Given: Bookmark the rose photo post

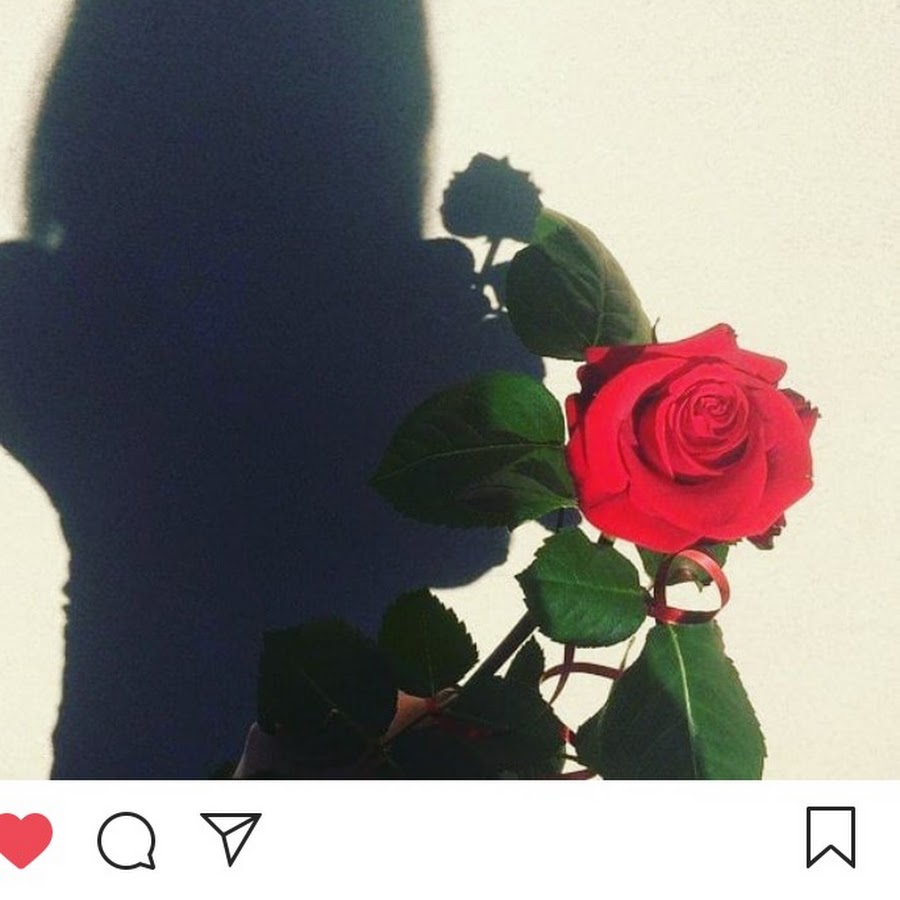Looking at the screenshot, I should click(831, 837).
